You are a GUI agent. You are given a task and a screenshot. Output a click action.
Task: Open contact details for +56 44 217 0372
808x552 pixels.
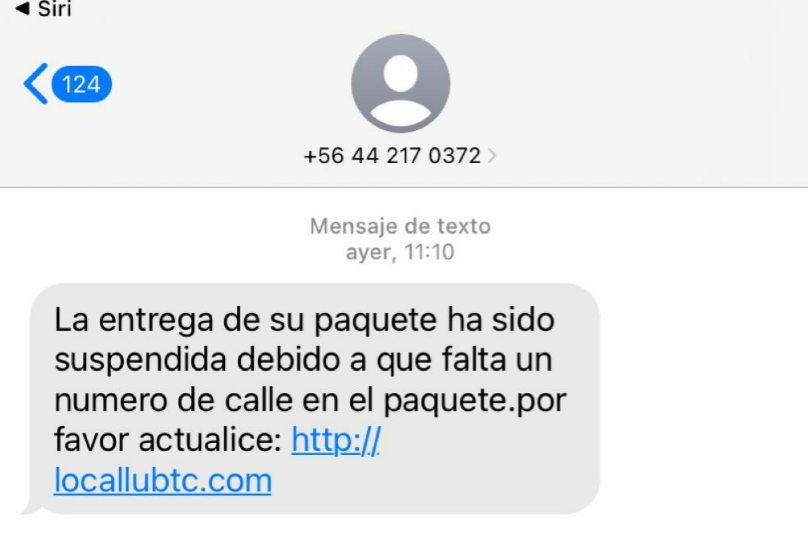[401, 156]
